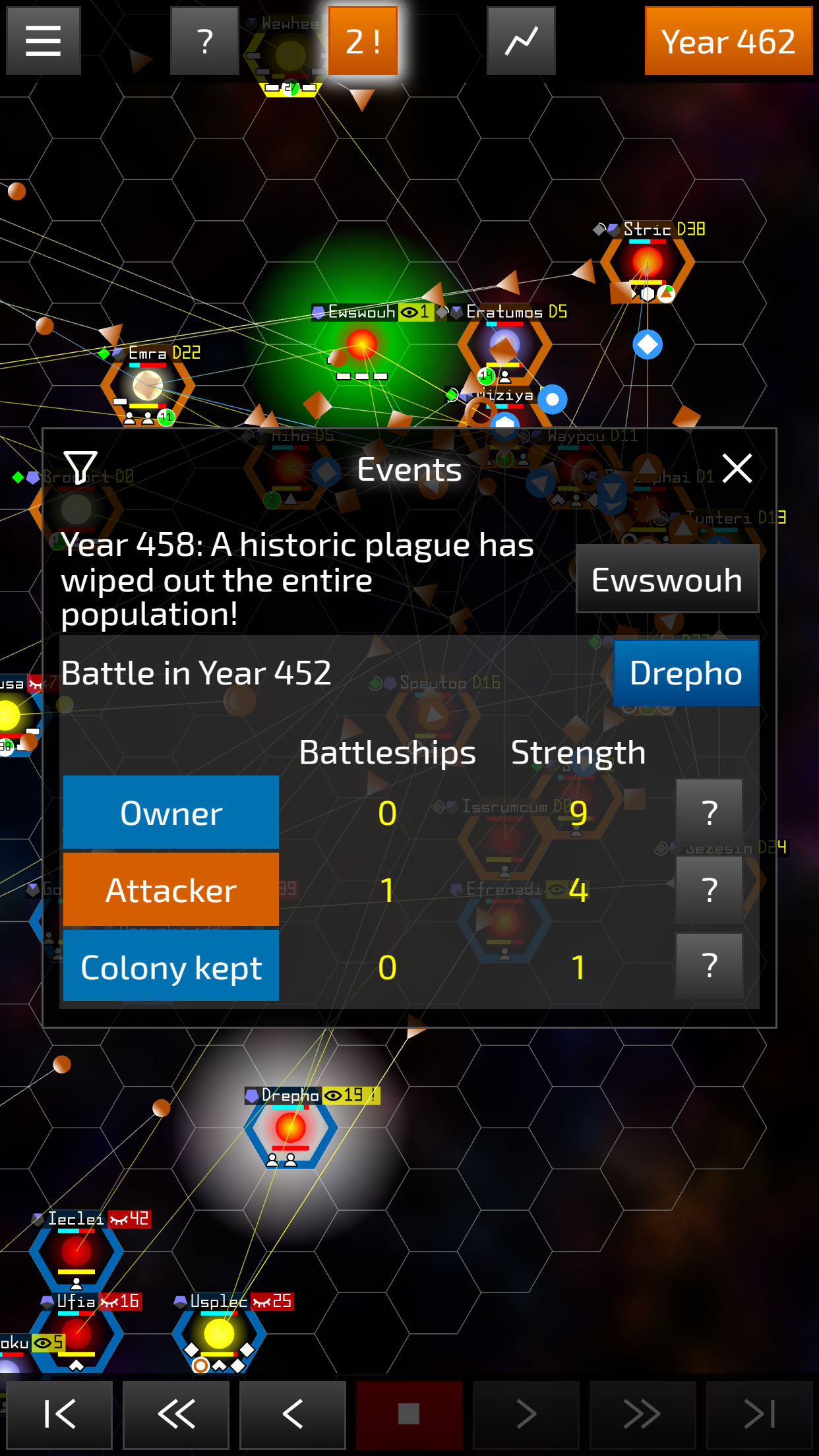Select the Emra star on map
The height and width of the screenshot is (1456, 819).
148,386
